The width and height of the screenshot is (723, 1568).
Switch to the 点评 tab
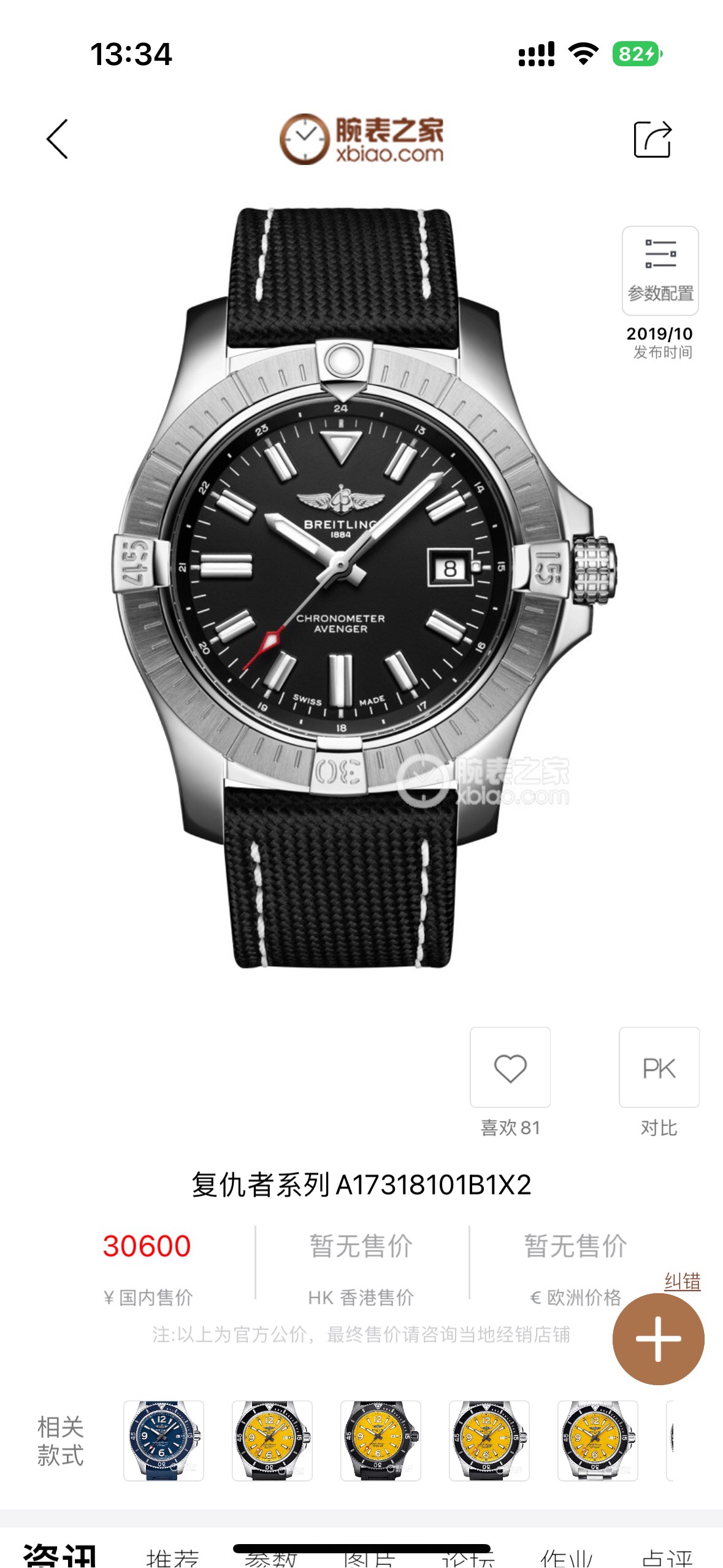pyautogui.click(x=667, y=1558)
